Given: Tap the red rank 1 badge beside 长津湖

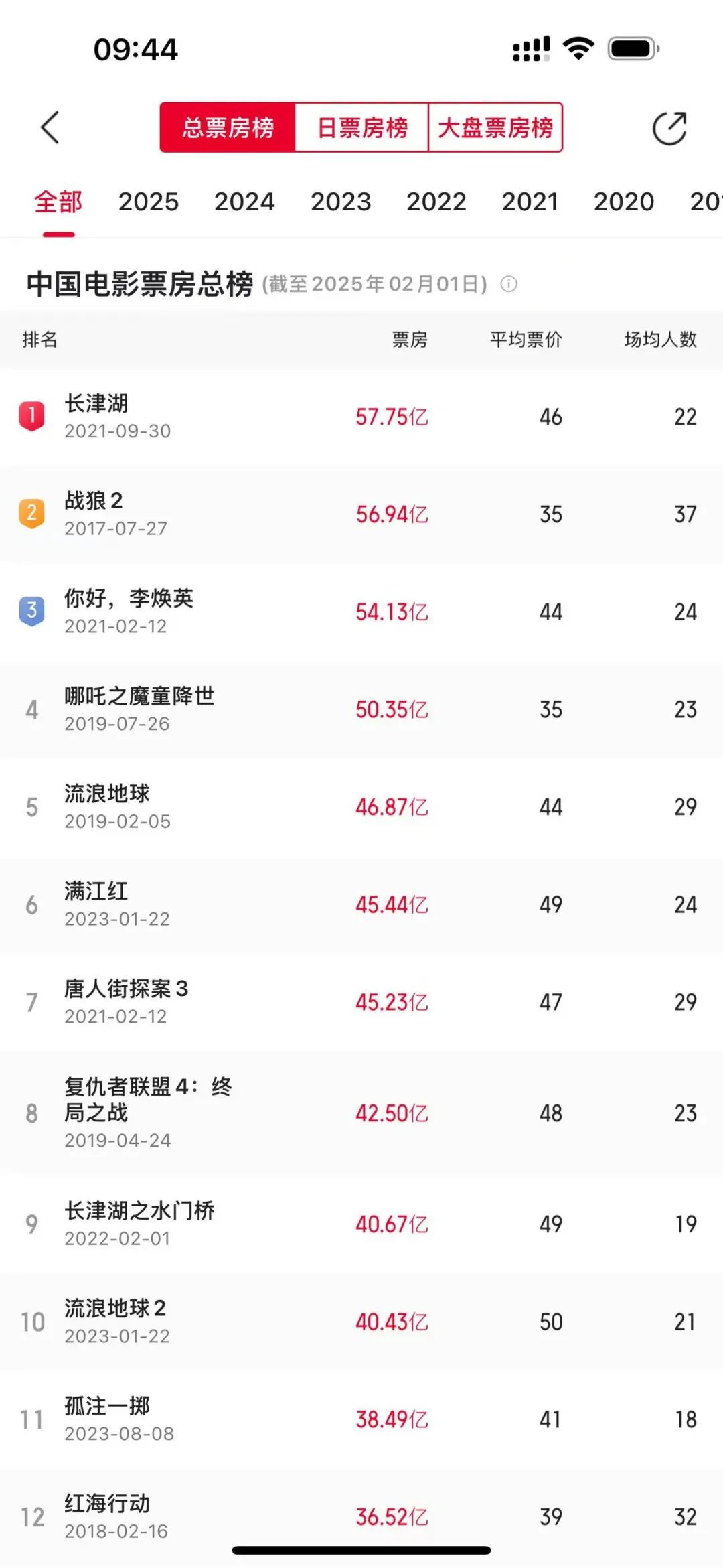Looking at the screenshot, I should pyautogui.click(x=31, y=414).
